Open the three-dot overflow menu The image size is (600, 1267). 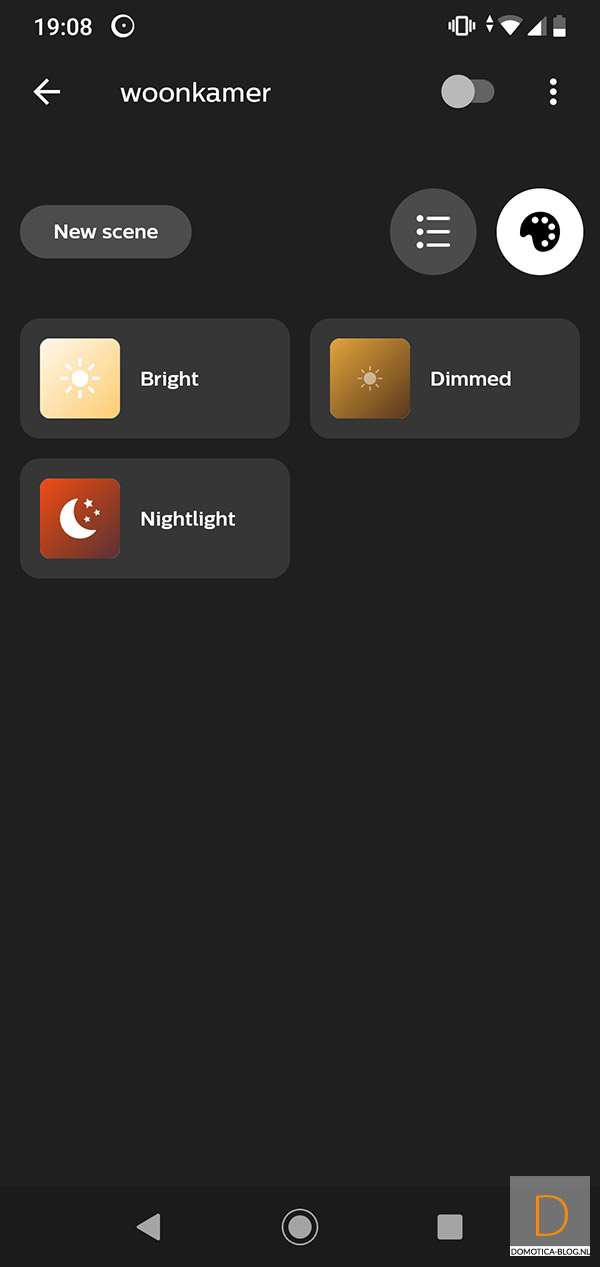pyautogui.click(x=553, y=93)
